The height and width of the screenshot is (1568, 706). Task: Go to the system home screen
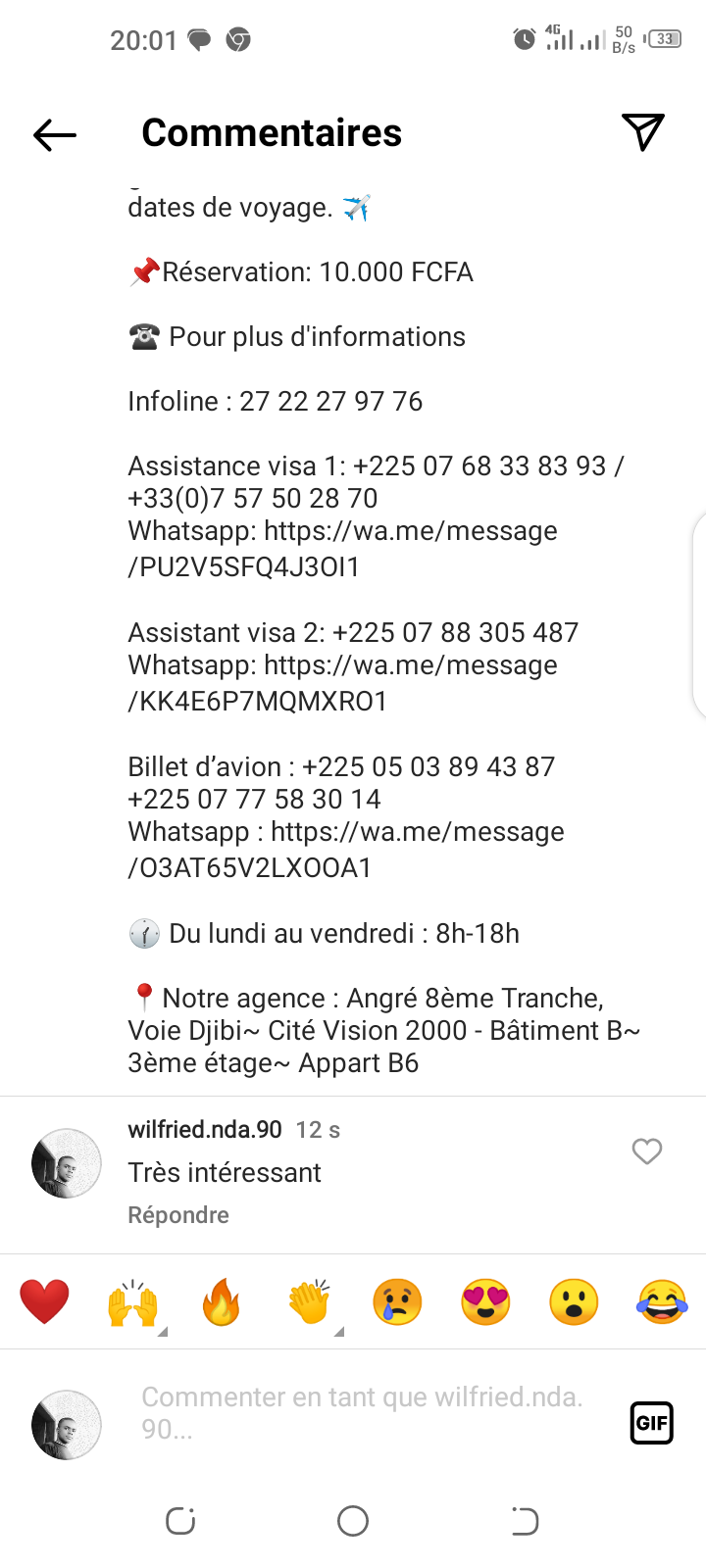click(x=353, y=1521)
